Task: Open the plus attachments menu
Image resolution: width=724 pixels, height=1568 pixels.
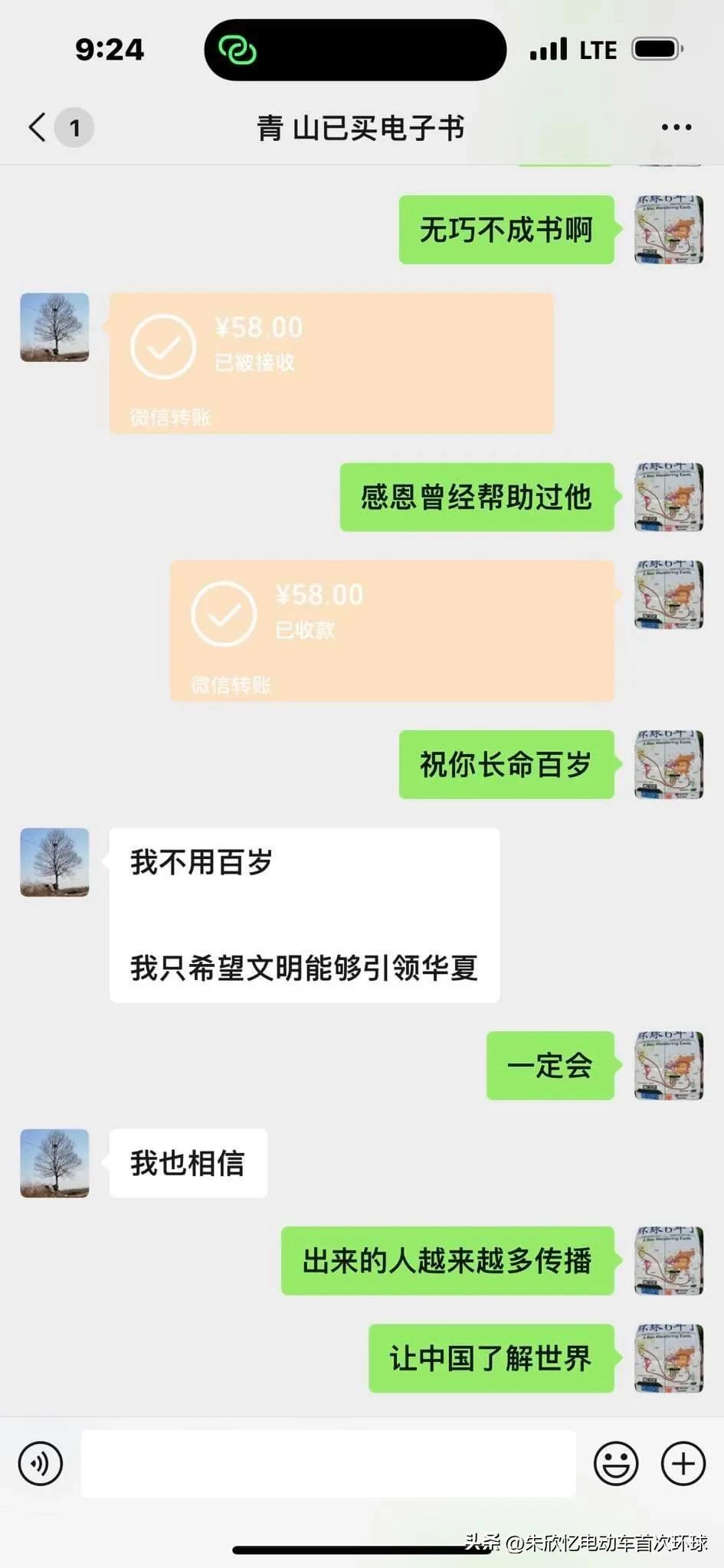Action: tap(683, 1464)
